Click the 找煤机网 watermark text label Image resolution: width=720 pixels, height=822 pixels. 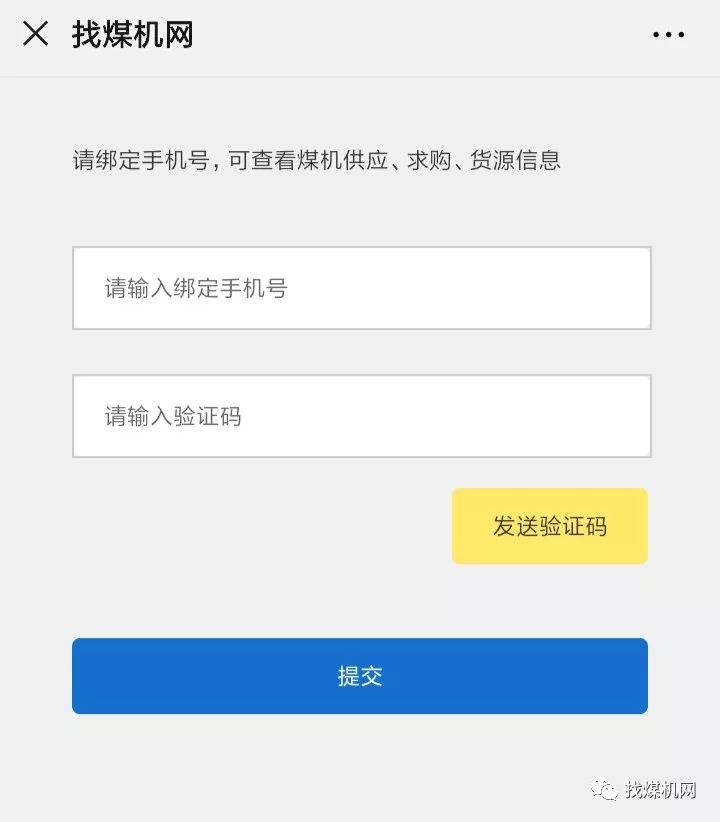pyautogui.click(x=660, y=790)
